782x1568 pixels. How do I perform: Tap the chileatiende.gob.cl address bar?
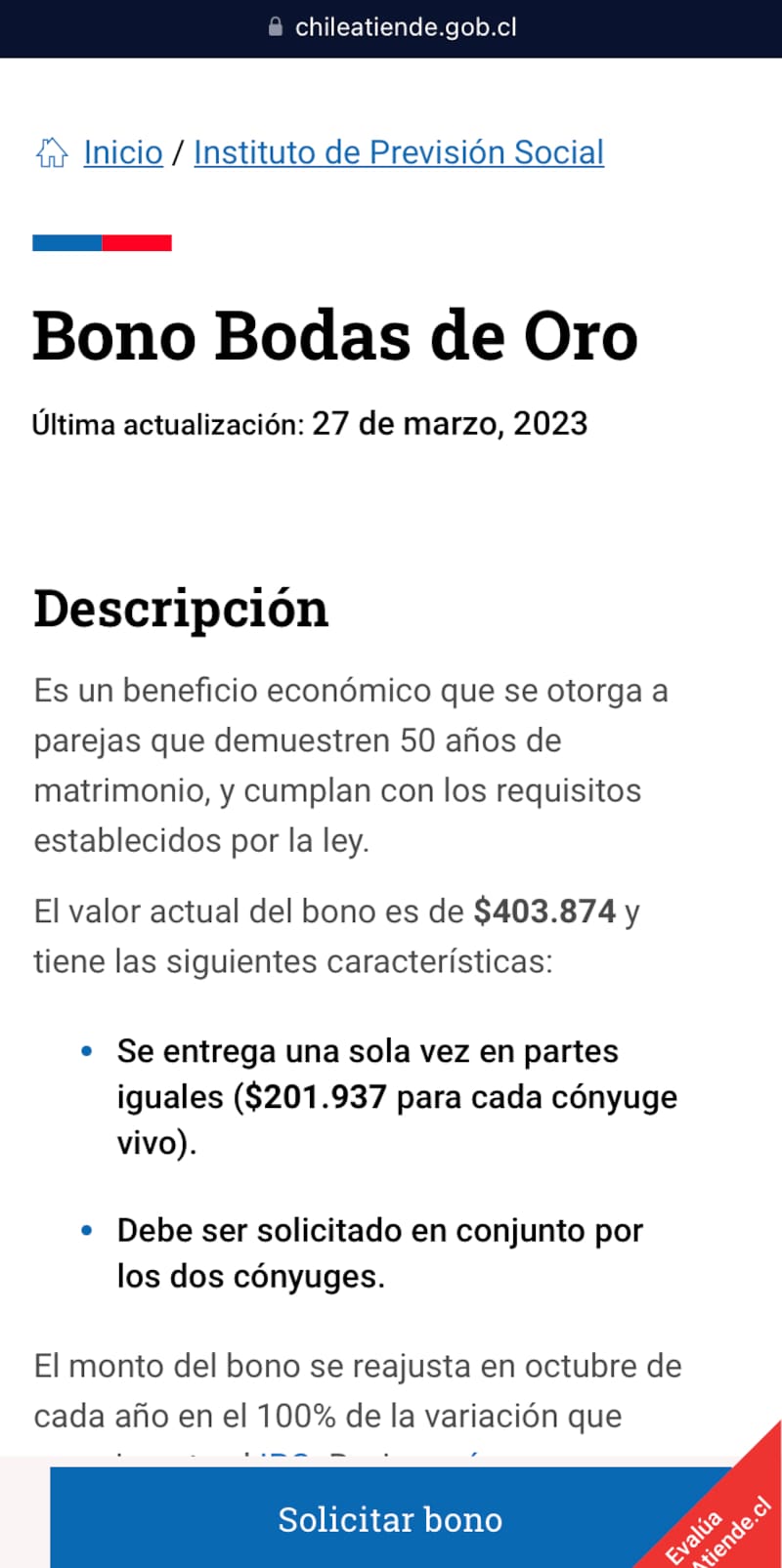(x=393, y=27)
